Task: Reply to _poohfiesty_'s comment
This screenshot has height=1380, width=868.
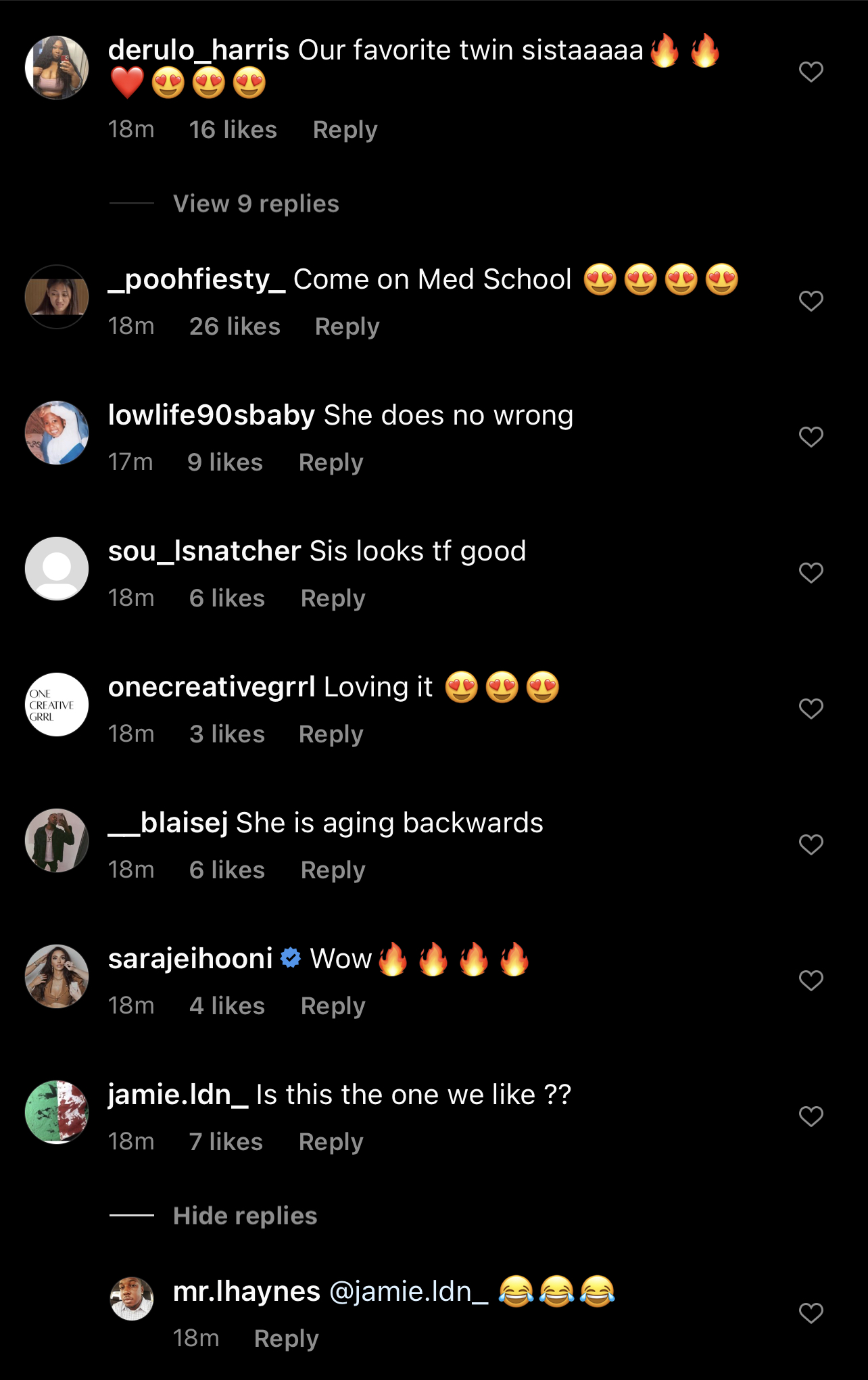Action: [347, 327]
